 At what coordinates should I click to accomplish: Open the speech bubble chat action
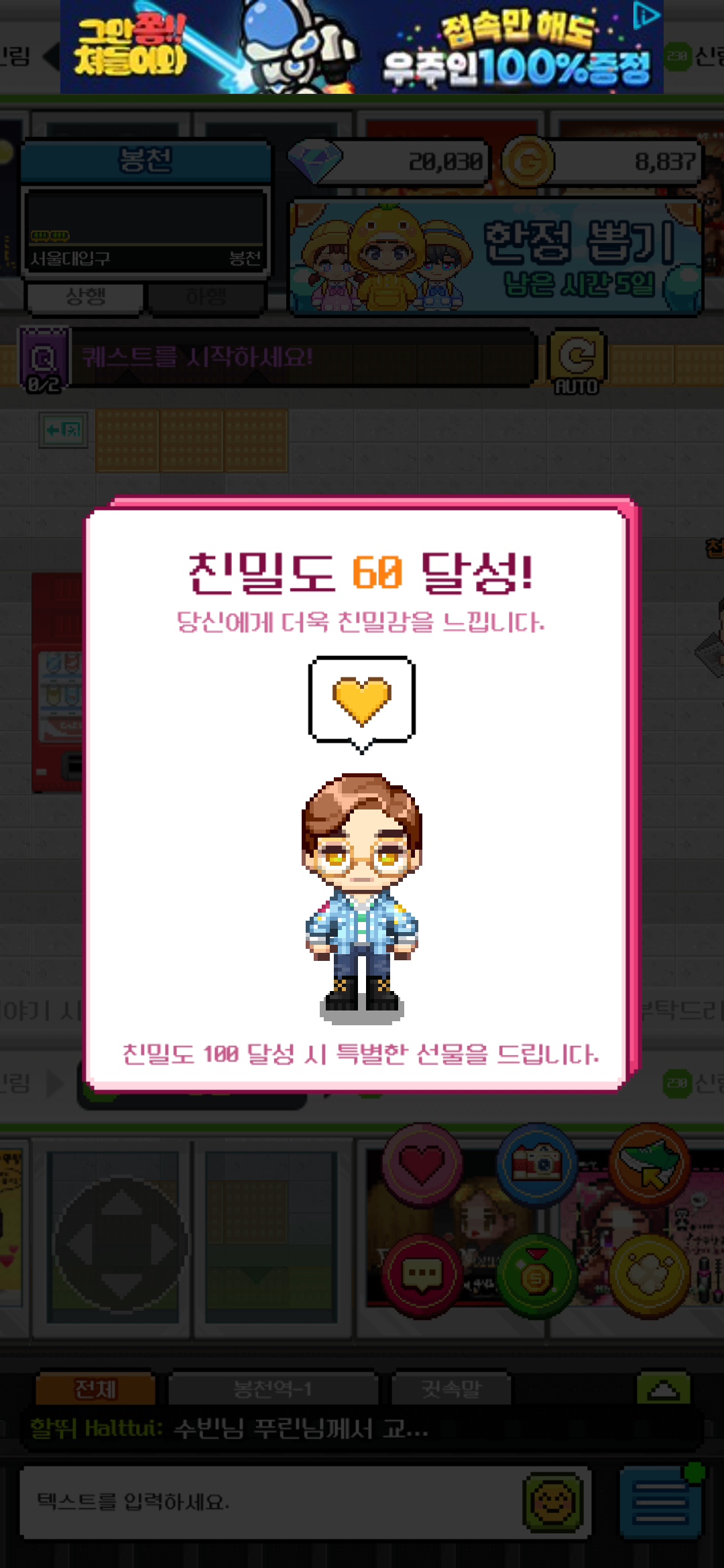pyautogui.click(x=422, y=1275)
